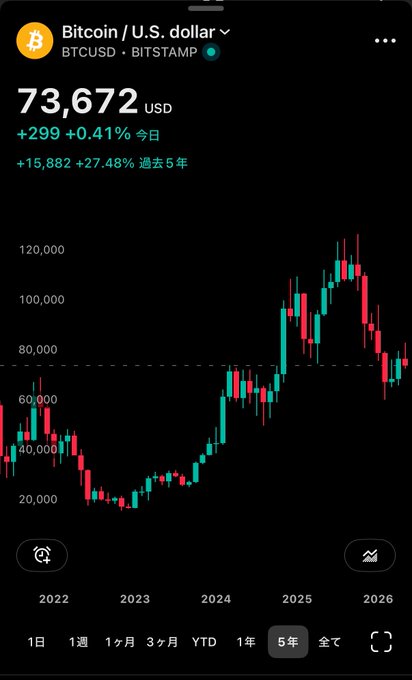This screenshot has width=412, height=680.
Task: Show the YTD range
Action: click(x=204, y=642)
